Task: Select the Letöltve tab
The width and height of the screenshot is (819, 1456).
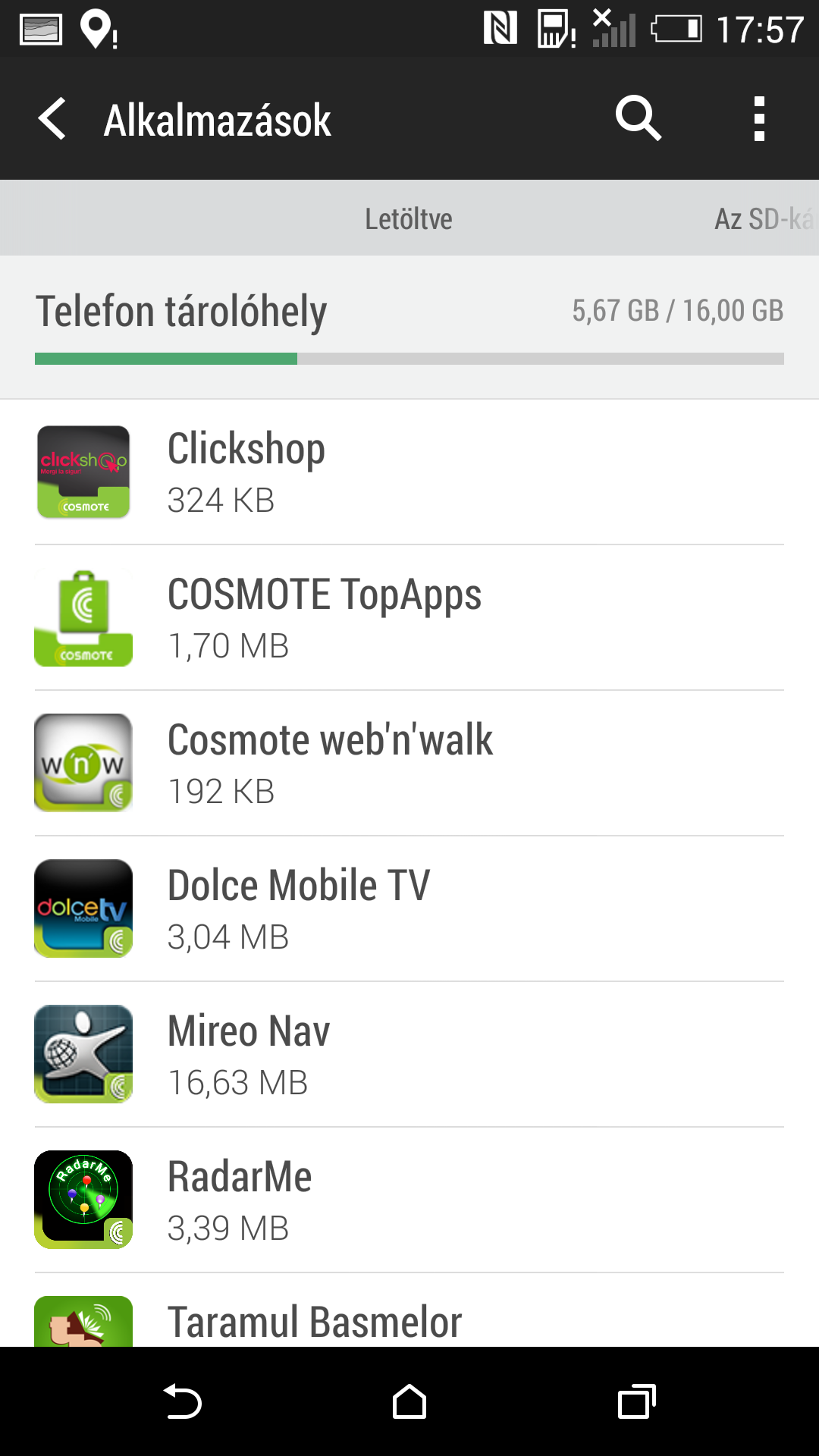Action: coord(409,219)
